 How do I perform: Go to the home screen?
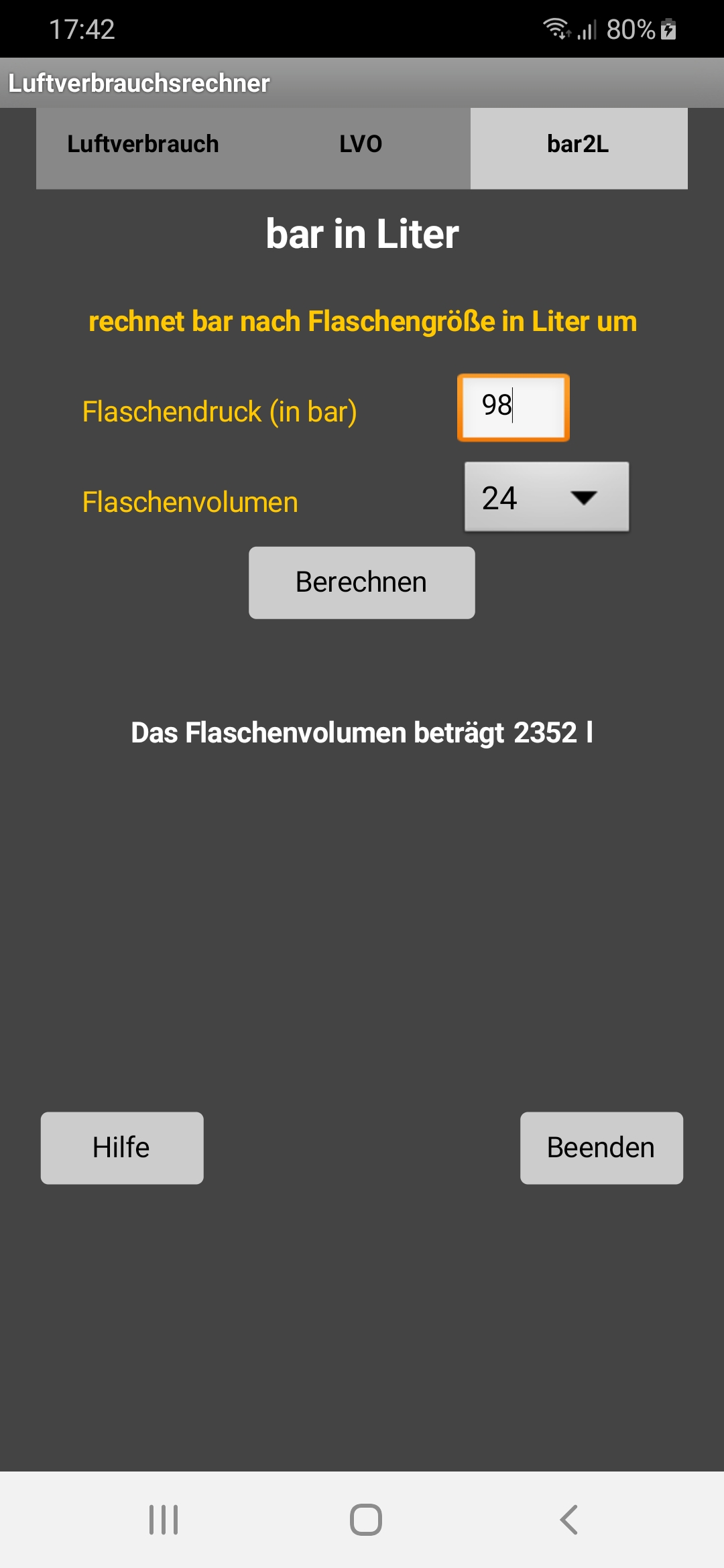[365, 1519]
